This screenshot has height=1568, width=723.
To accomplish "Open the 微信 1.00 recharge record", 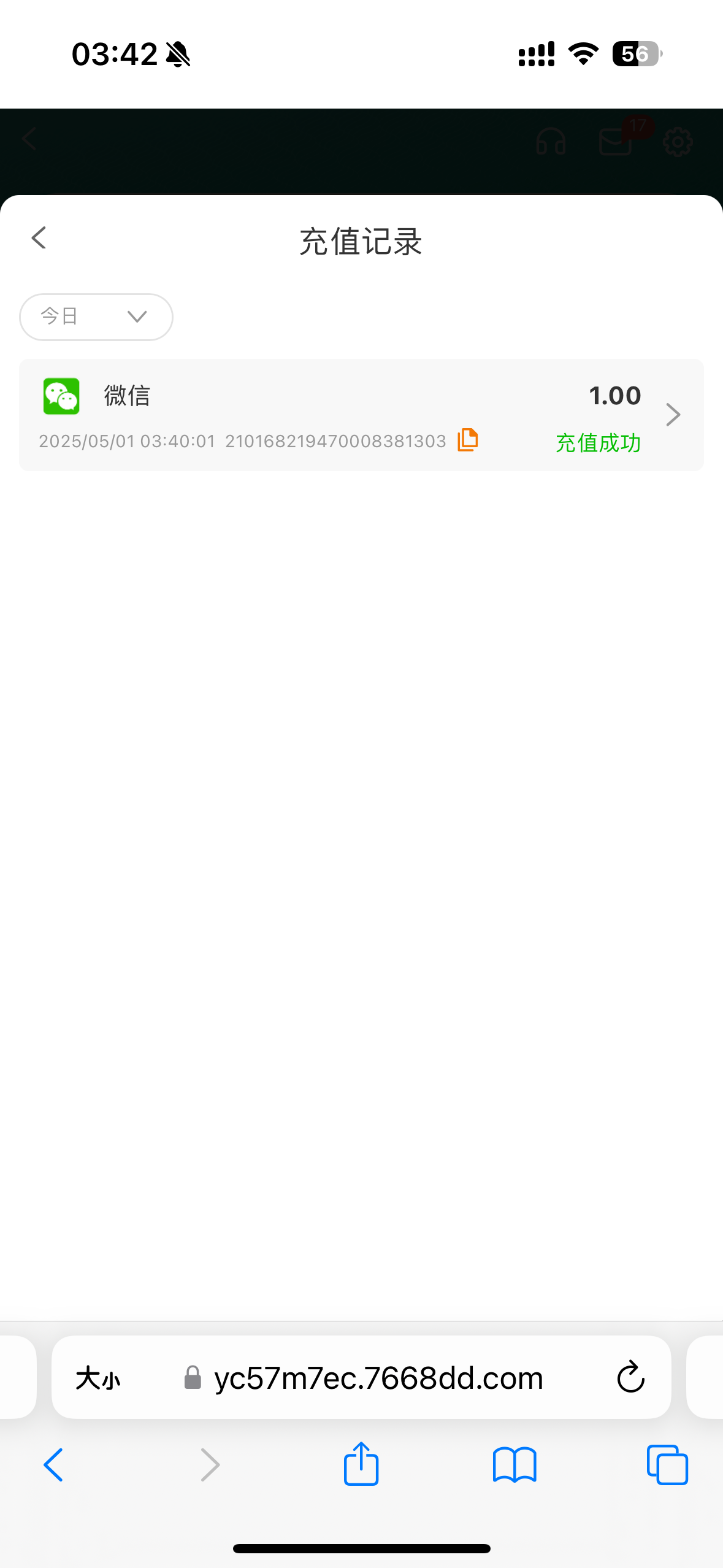I will point(361,415).
